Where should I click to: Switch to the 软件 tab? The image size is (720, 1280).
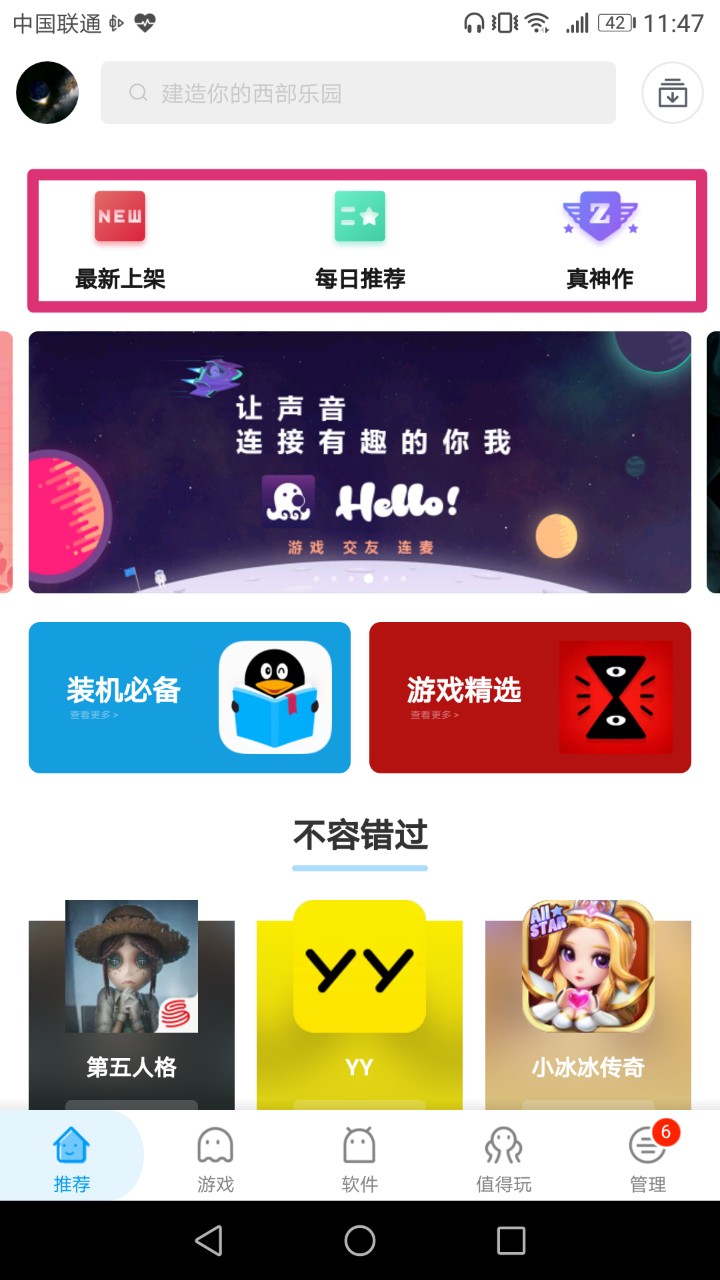360,1158
